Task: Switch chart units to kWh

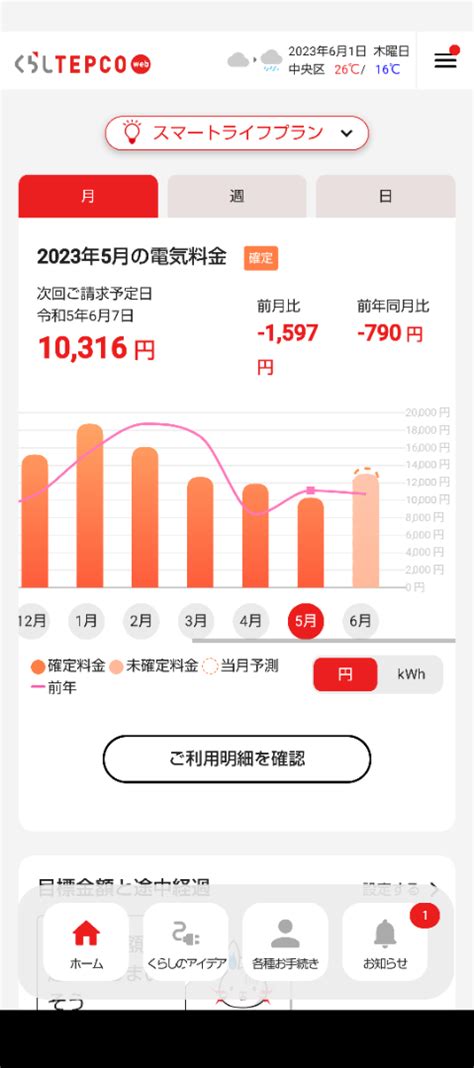Action: pyautogui.click(x=411, y=674)
